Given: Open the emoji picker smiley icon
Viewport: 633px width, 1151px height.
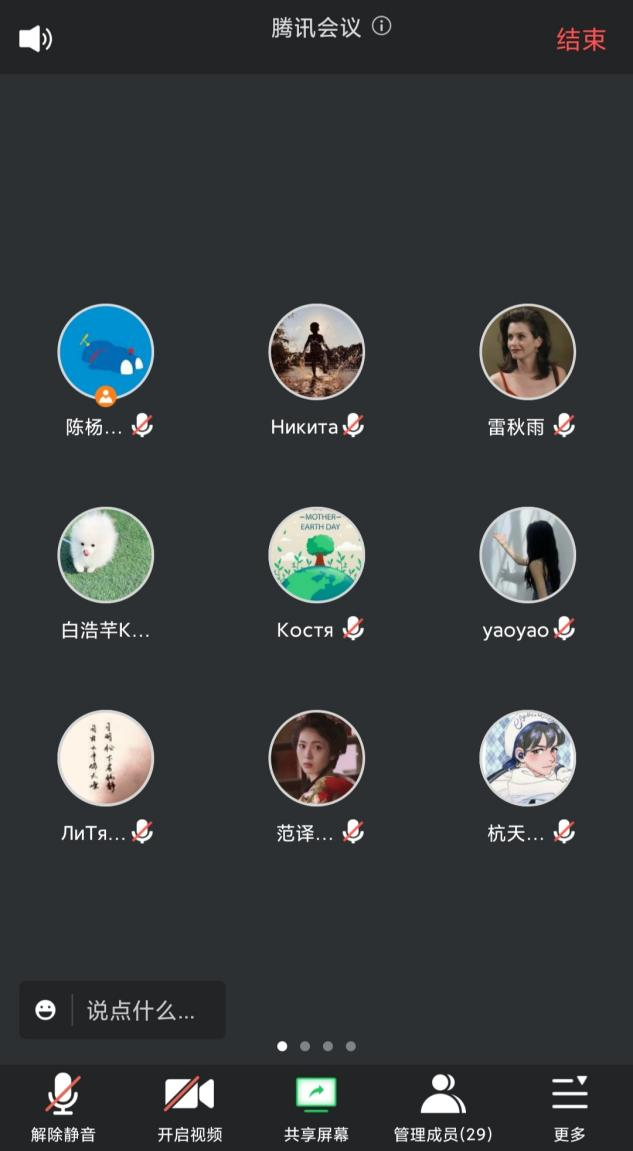Looking at the screenshot, I should [46, 1010].
